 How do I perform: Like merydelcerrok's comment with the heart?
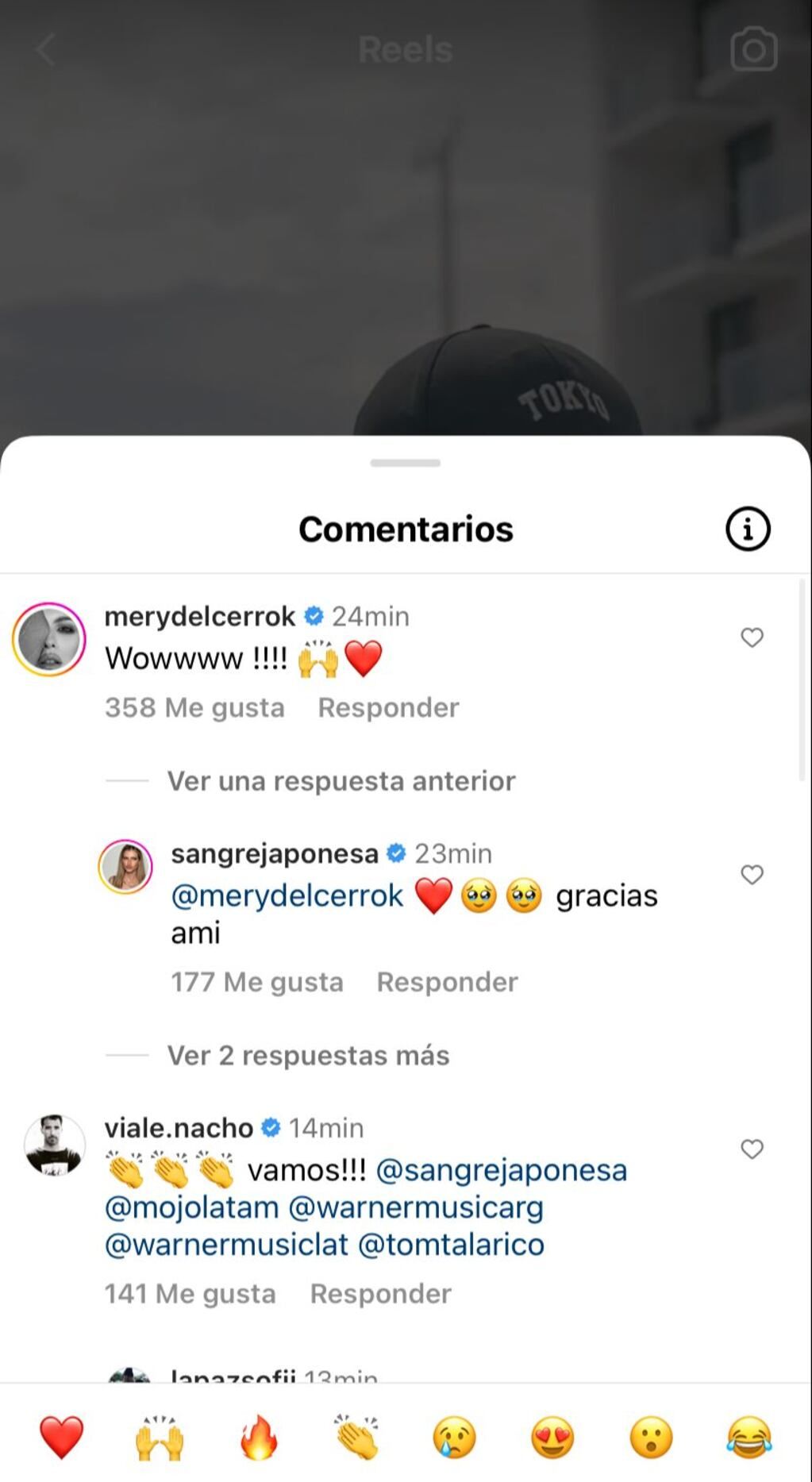[x=751, y=637]
